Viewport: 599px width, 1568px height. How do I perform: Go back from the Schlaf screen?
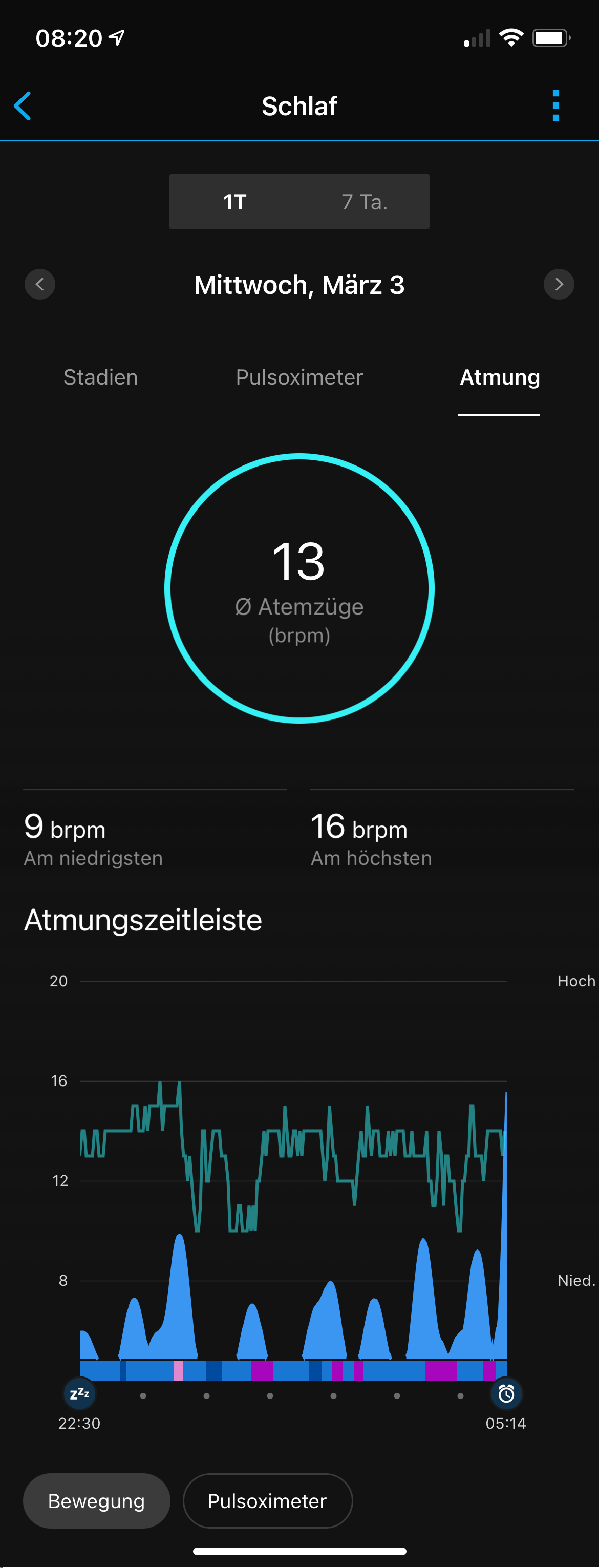pyautogui.click(x=23, y=107)
